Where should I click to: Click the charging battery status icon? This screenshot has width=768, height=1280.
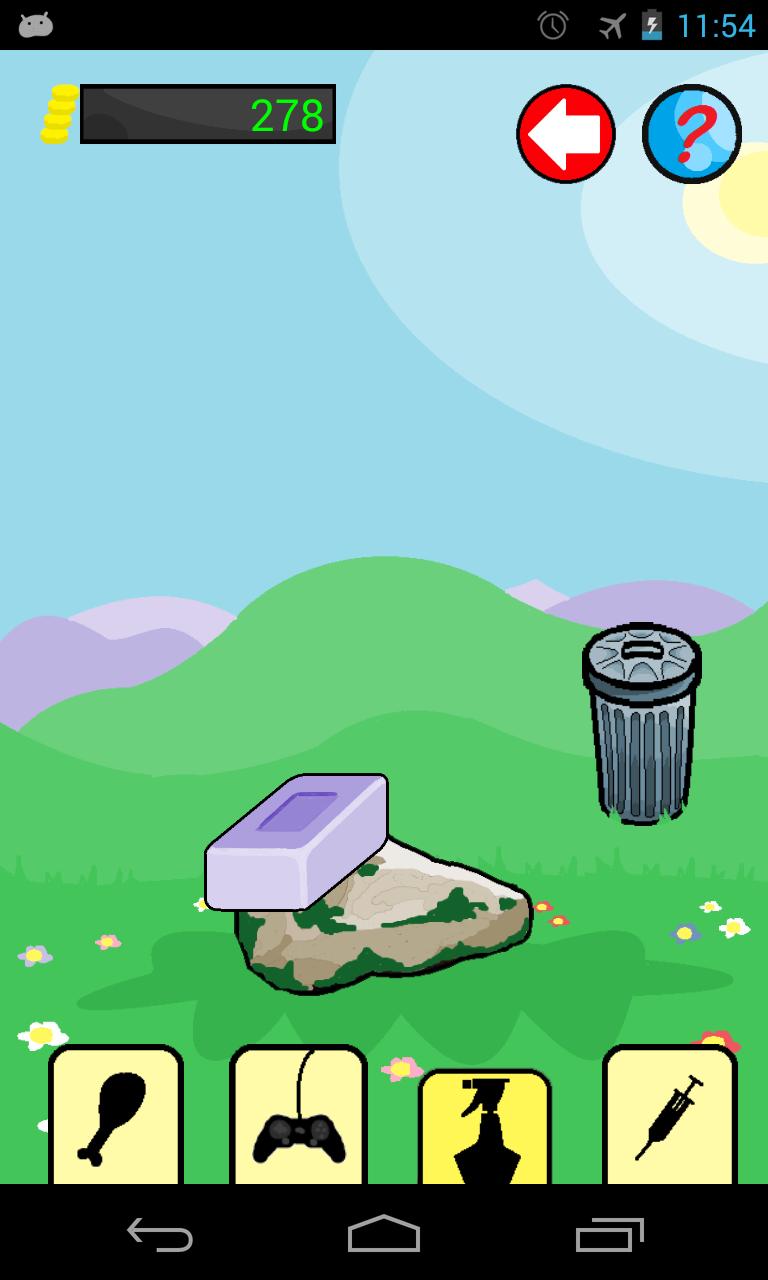pyautogui.click(x=653, y=25)
